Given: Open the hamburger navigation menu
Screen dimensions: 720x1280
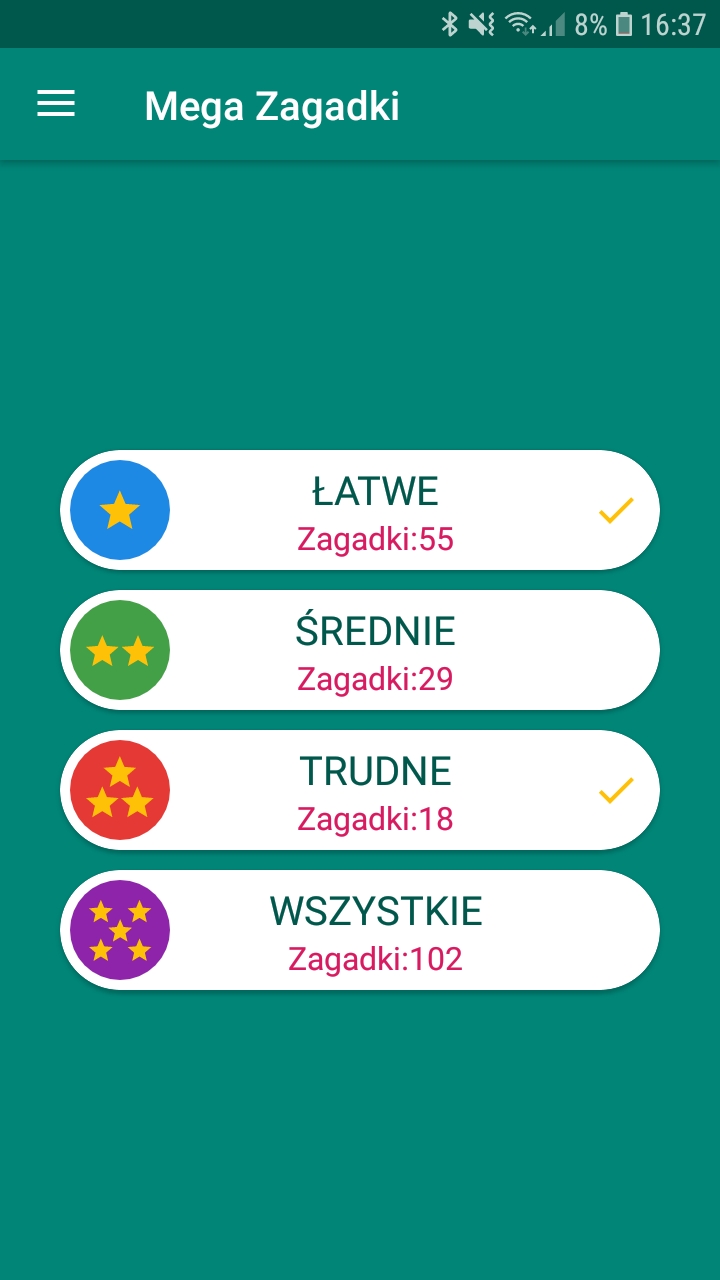Looking at the screenshot, I should [56, 104].
